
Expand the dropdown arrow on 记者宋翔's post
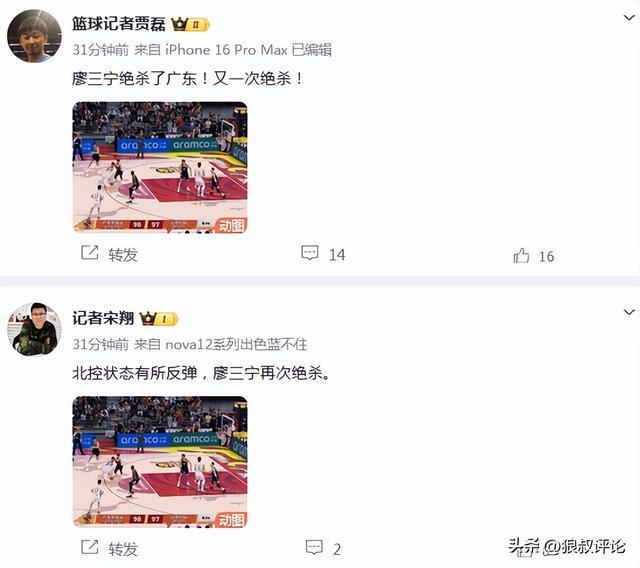pos(627,314)
